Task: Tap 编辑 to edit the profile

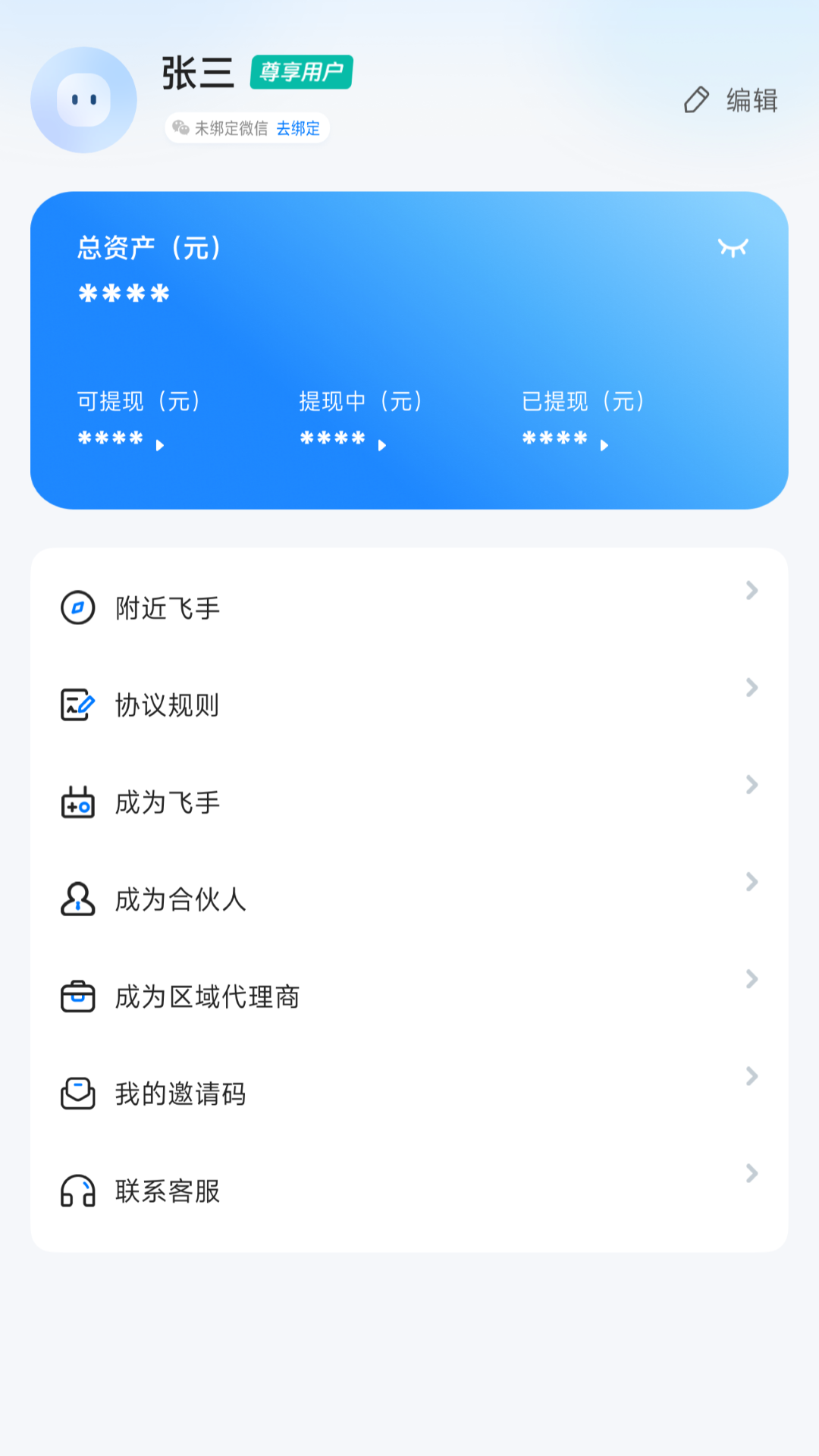Action: point(731,100)
